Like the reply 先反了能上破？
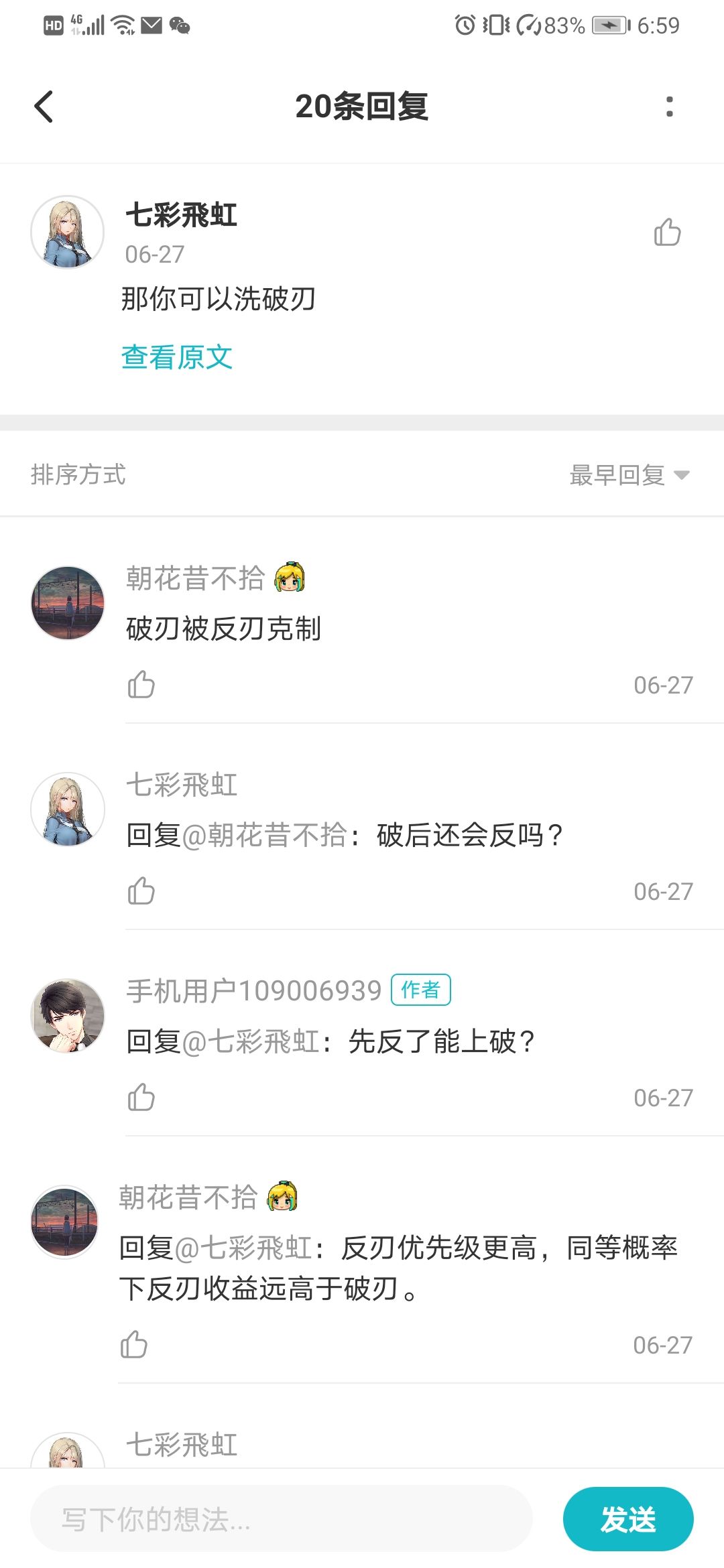724x1568 pixels. 141,1098
